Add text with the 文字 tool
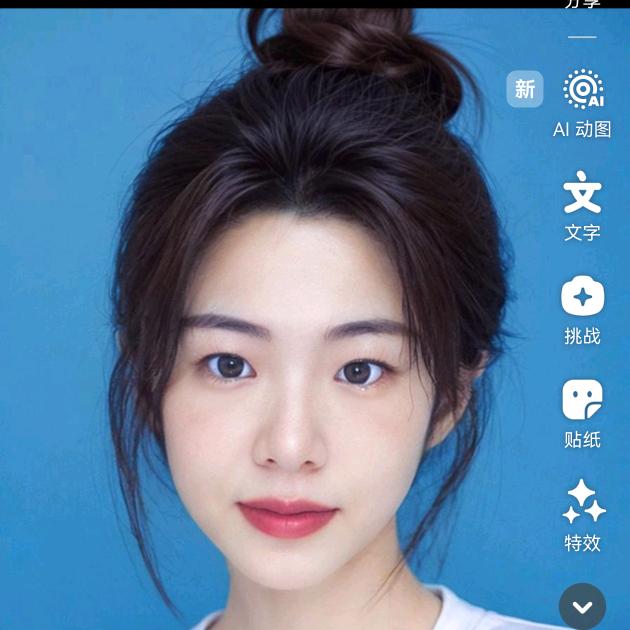630x630 pixels. pyautogui.click(x=582, y=195)
